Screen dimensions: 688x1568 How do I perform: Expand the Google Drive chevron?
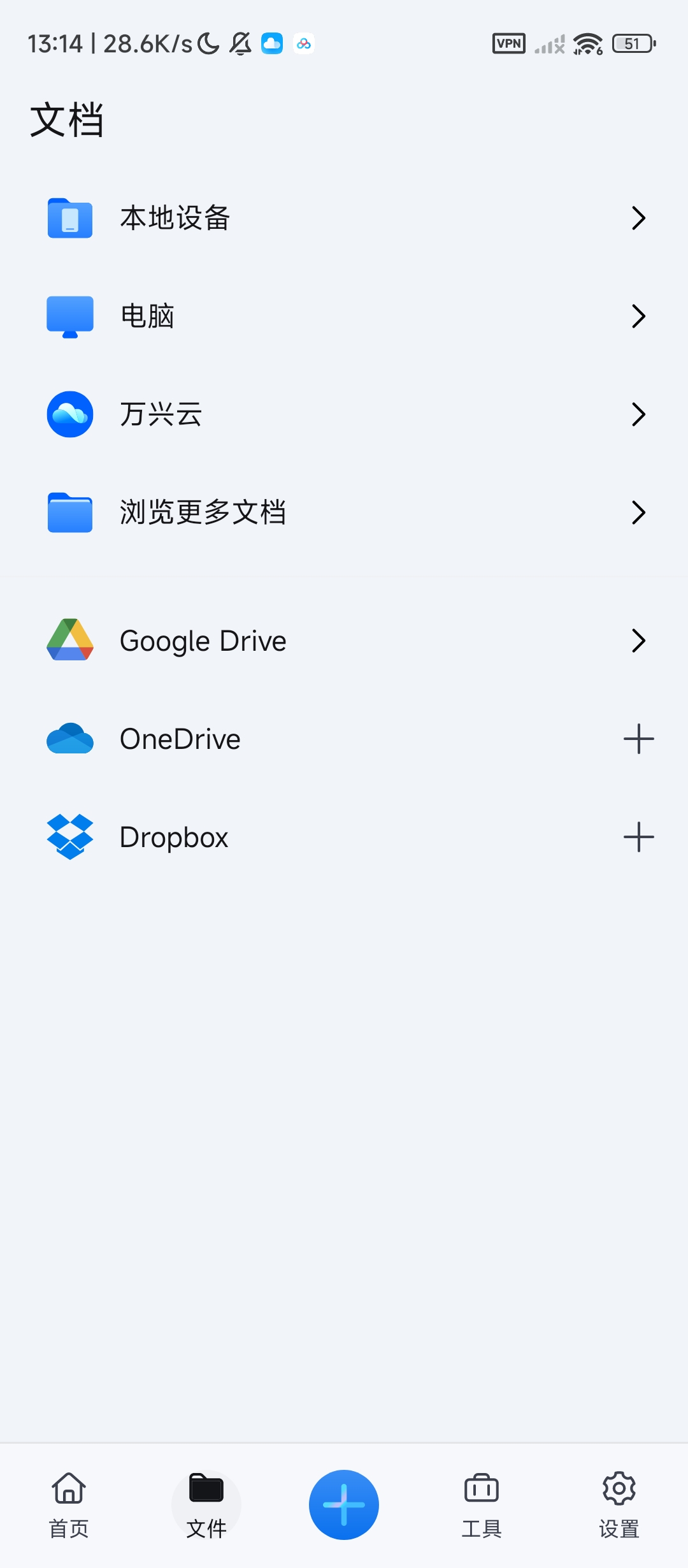point(640,641)
